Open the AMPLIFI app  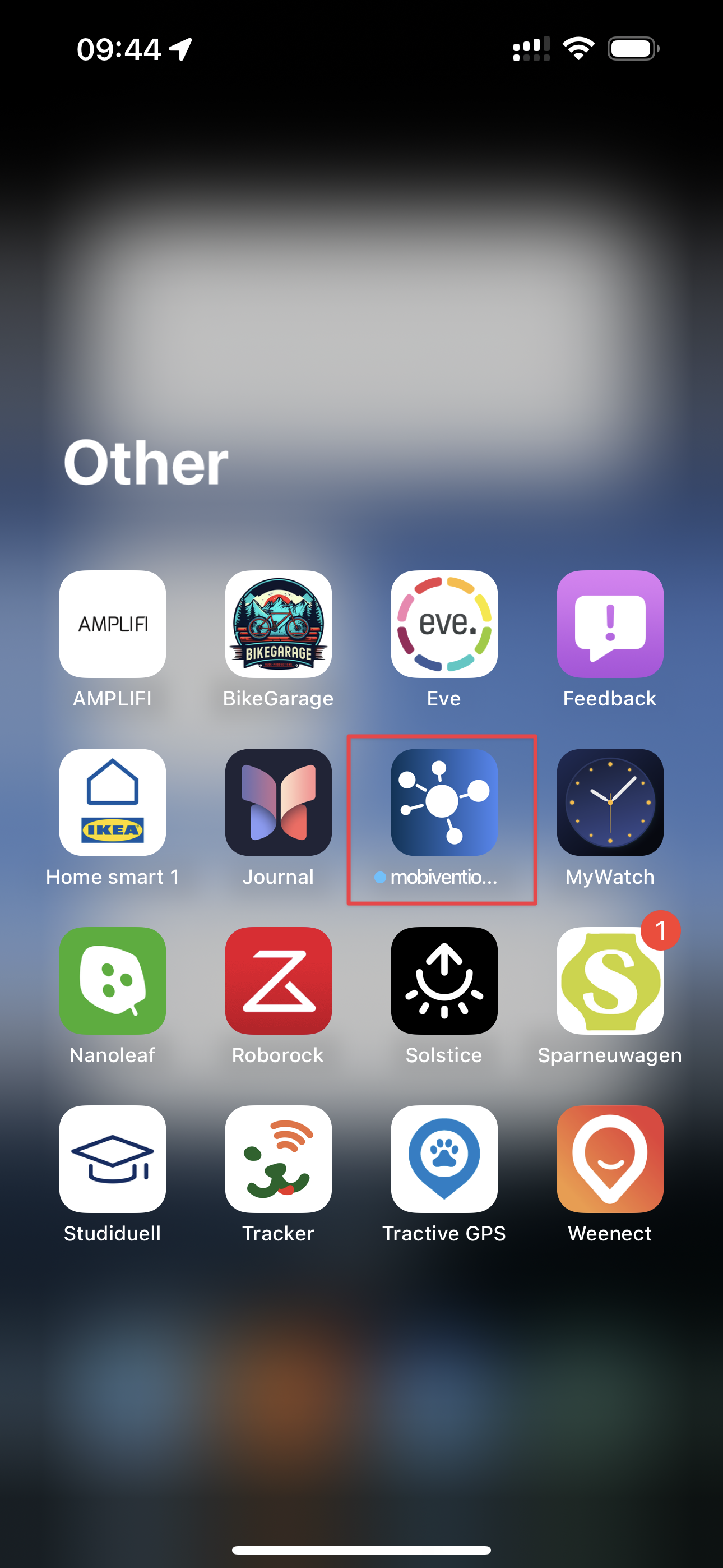coord(113,624)
